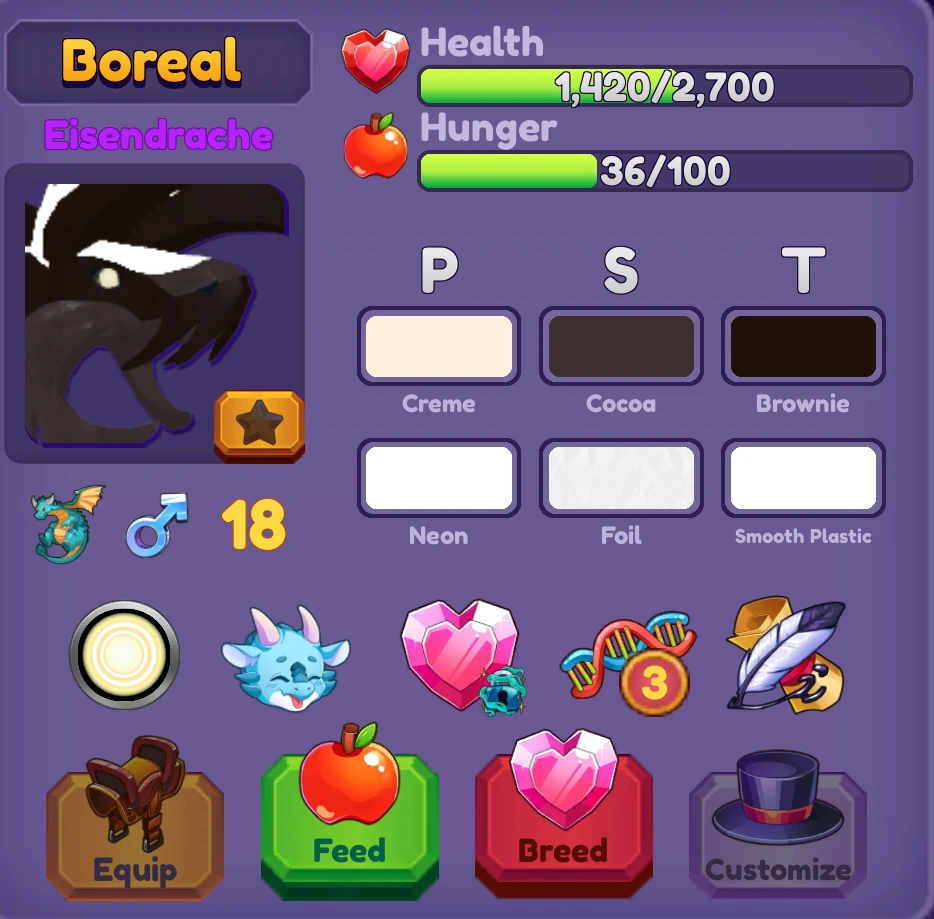Select the Creme primary color swatch

coord(439,346)
